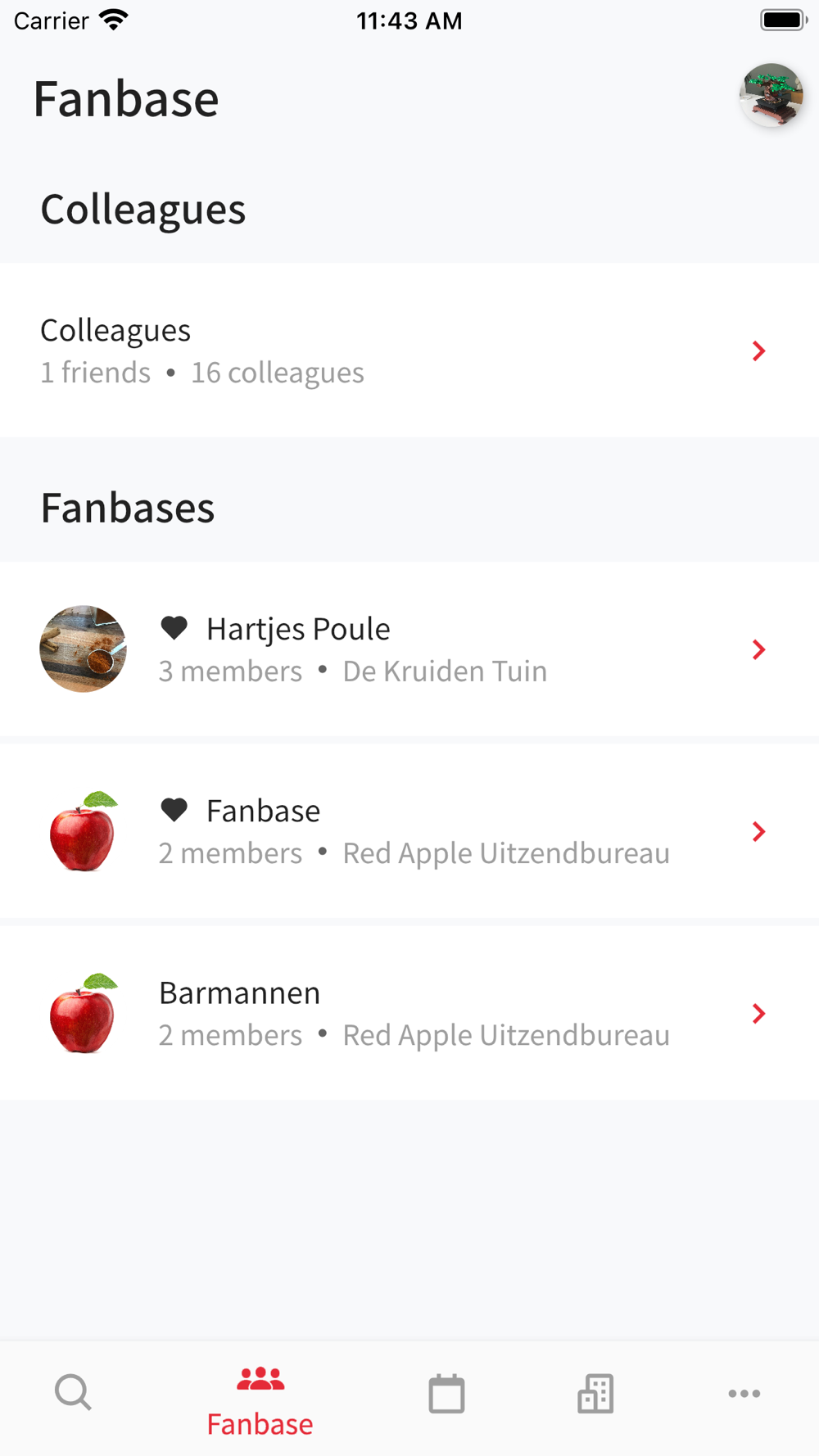Open the Fanbase group with 2 members
The height and width of the screenshot is (1456, 819).
pyautogui.click(x=409, y=831)
